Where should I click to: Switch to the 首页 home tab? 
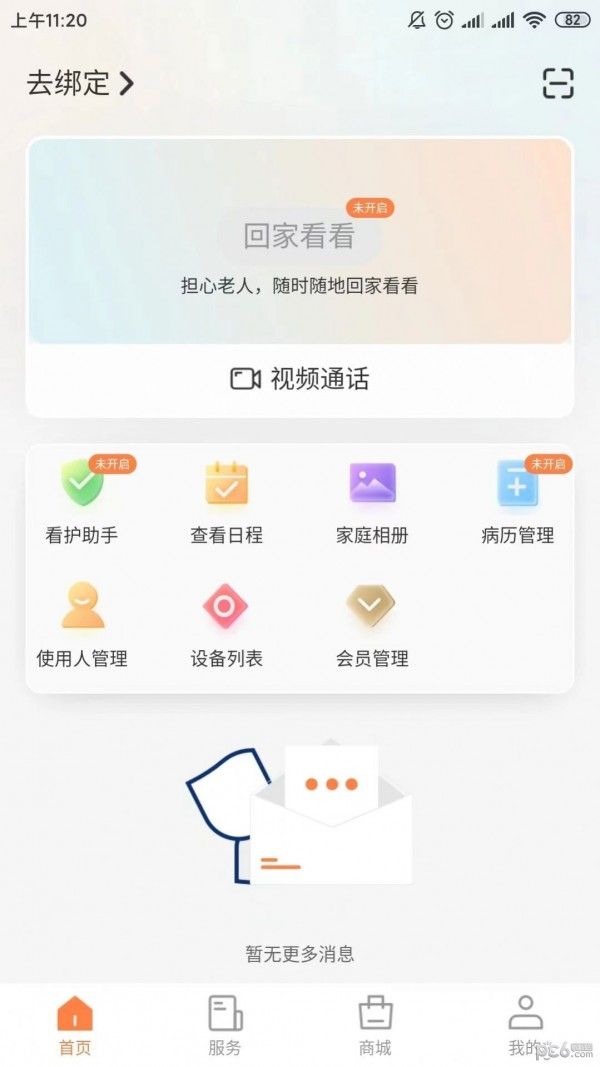click(x=75, y=1026)
